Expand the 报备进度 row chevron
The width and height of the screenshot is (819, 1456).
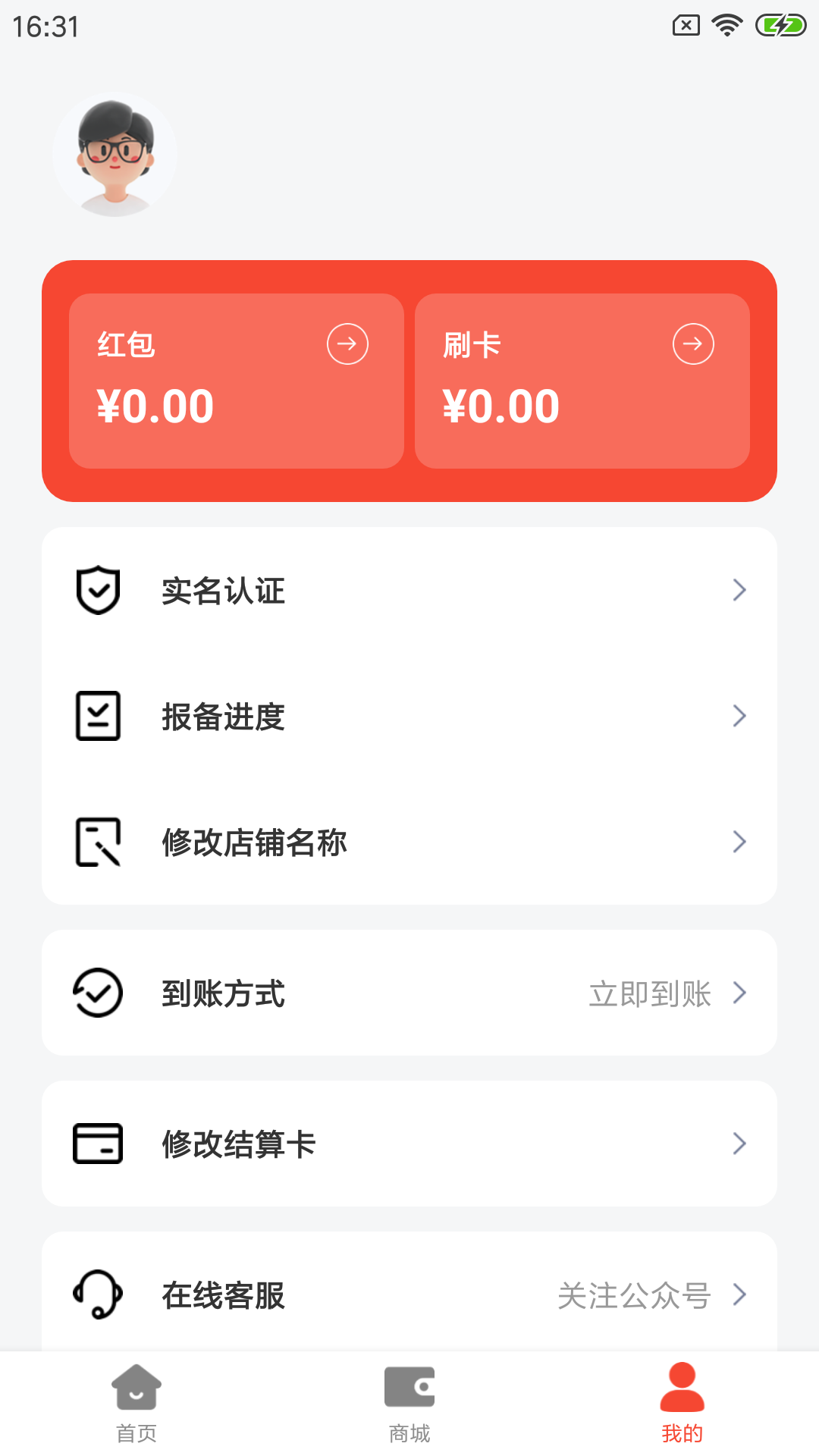(739, 716)
